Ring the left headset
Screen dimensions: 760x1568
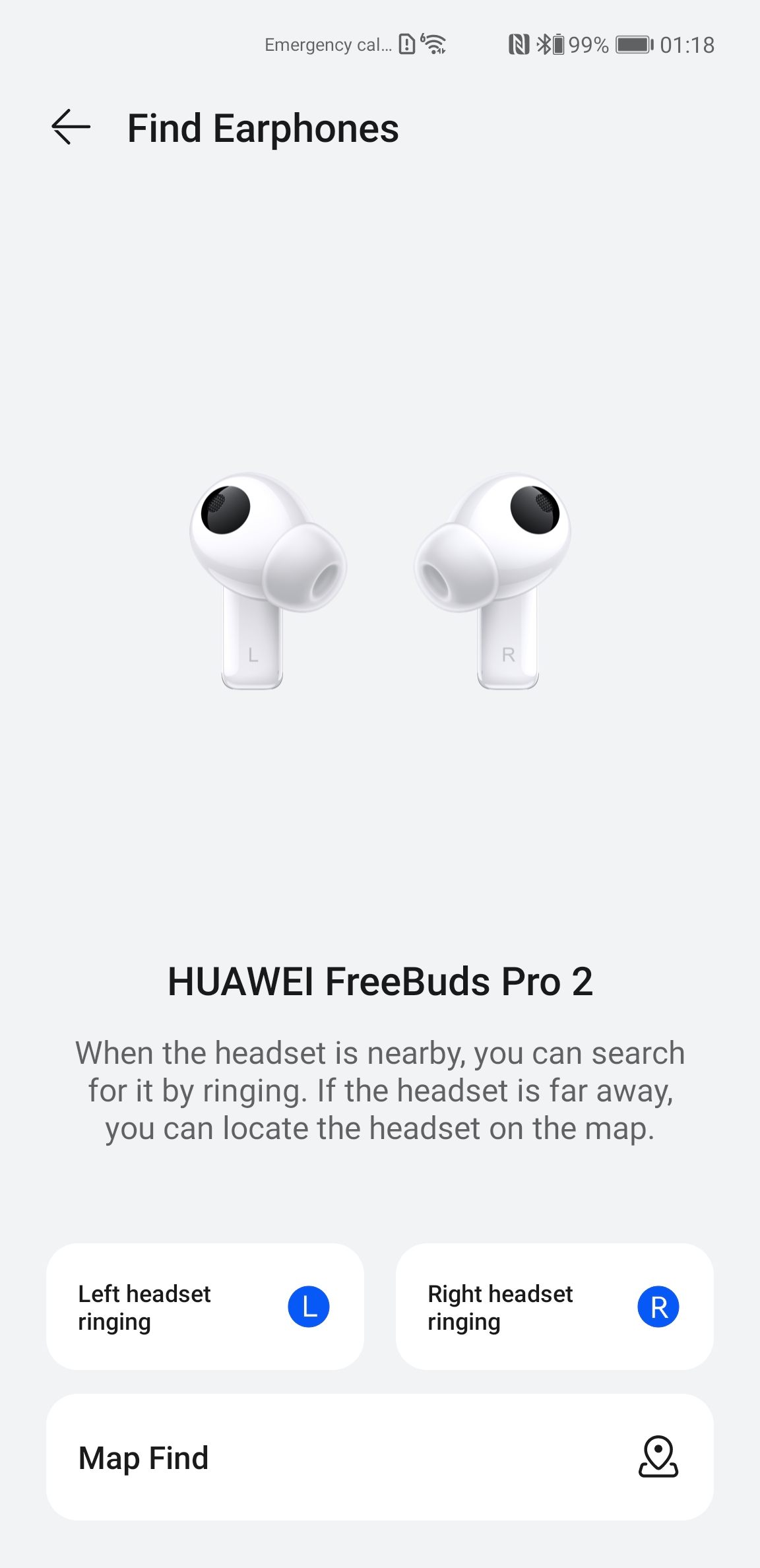pos(205,1307)
